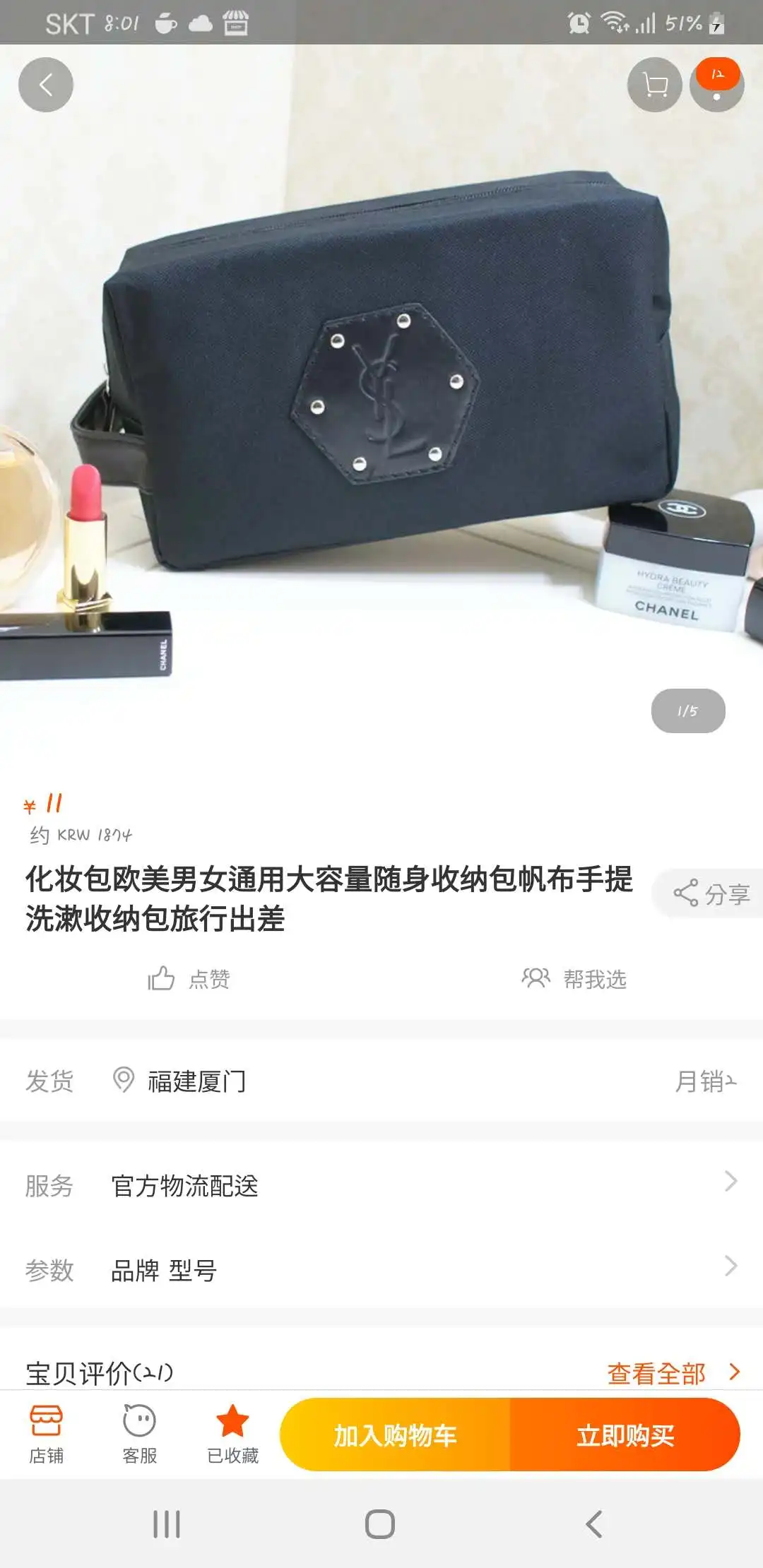The height and width of the screenshot is (1568, 763).
Task: Open the 参数 品牌 型号 row
Action: click(381, 1269)
